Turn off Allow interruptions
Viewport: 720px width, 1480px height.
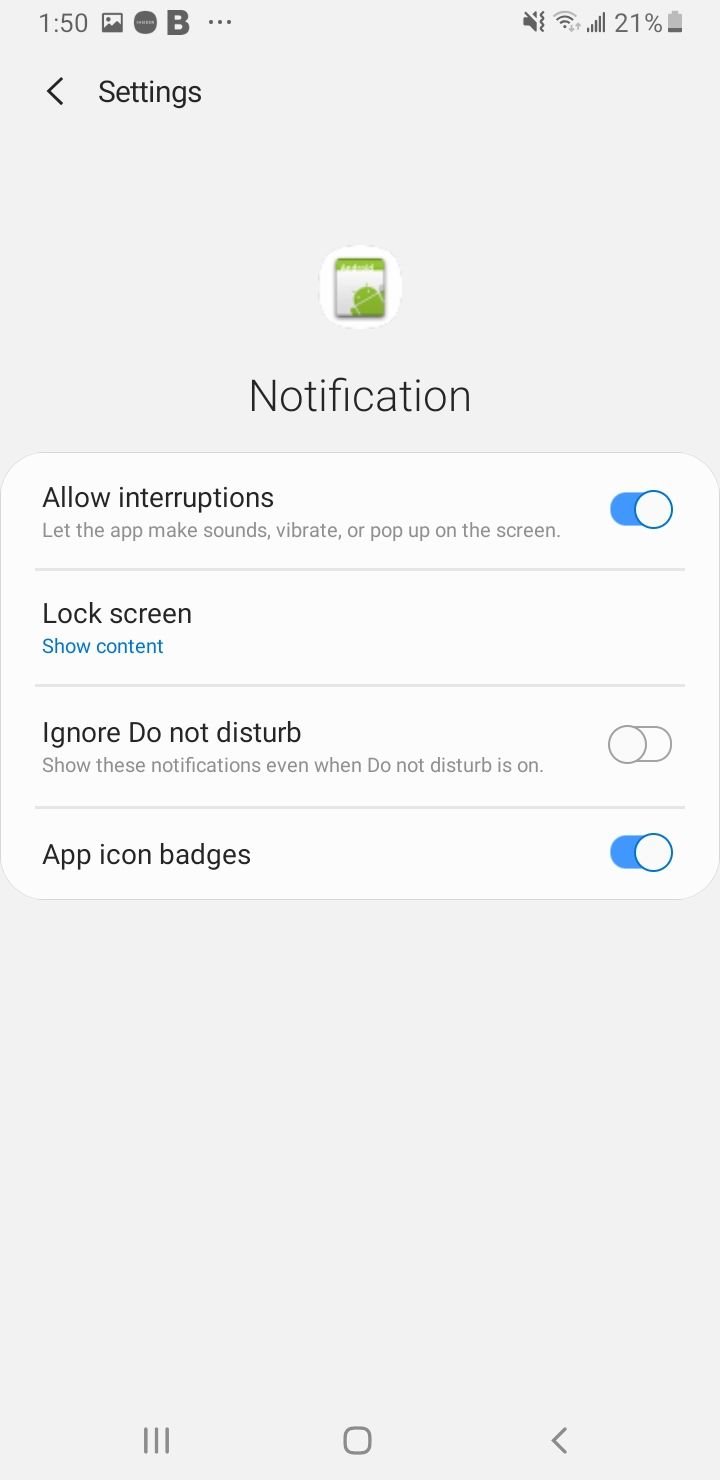(x=641, y=510)
